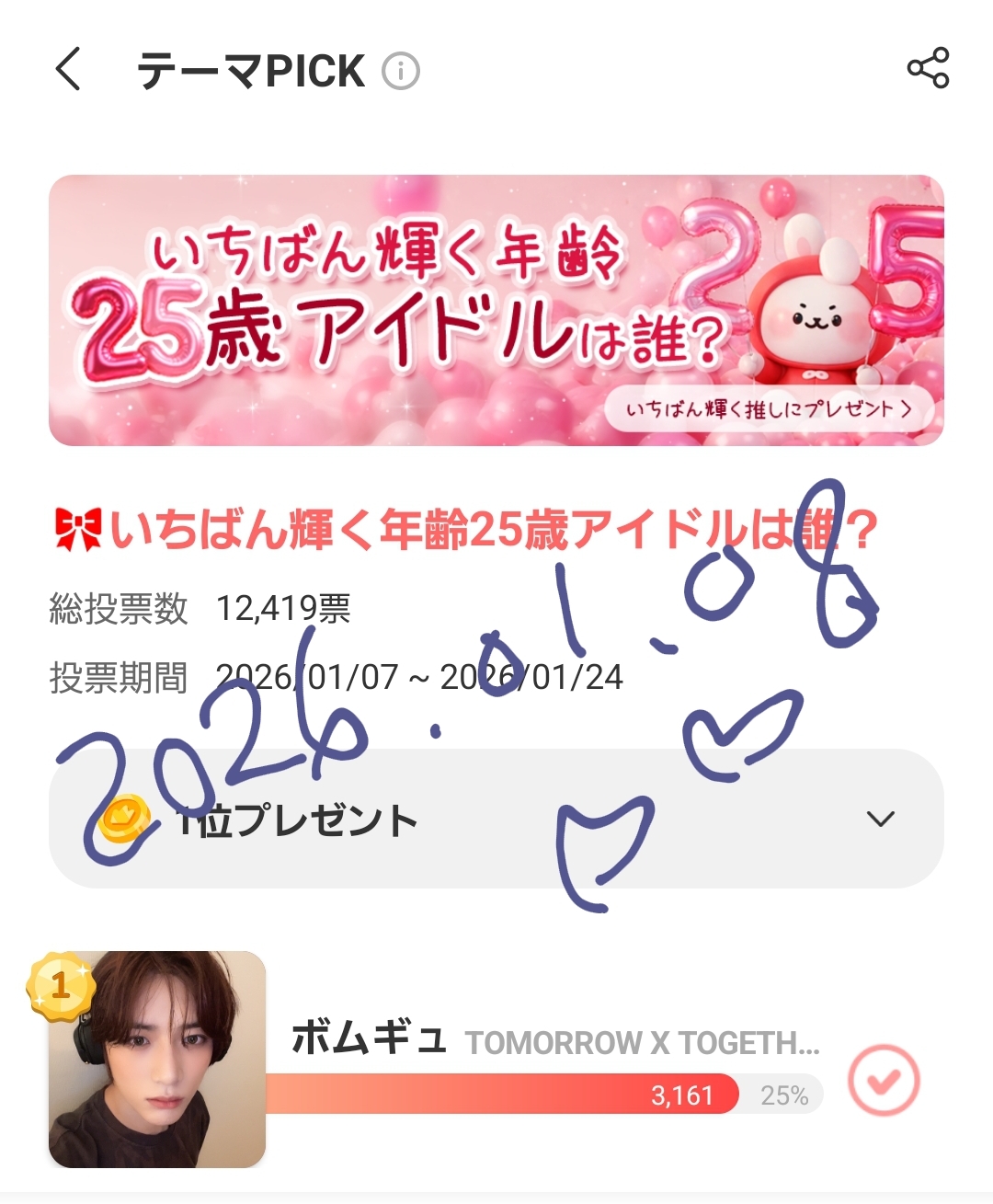Screen dimensions: 993x1204
Task: Vote for ボムギュ with the check button
Action: click(883, 1080)
